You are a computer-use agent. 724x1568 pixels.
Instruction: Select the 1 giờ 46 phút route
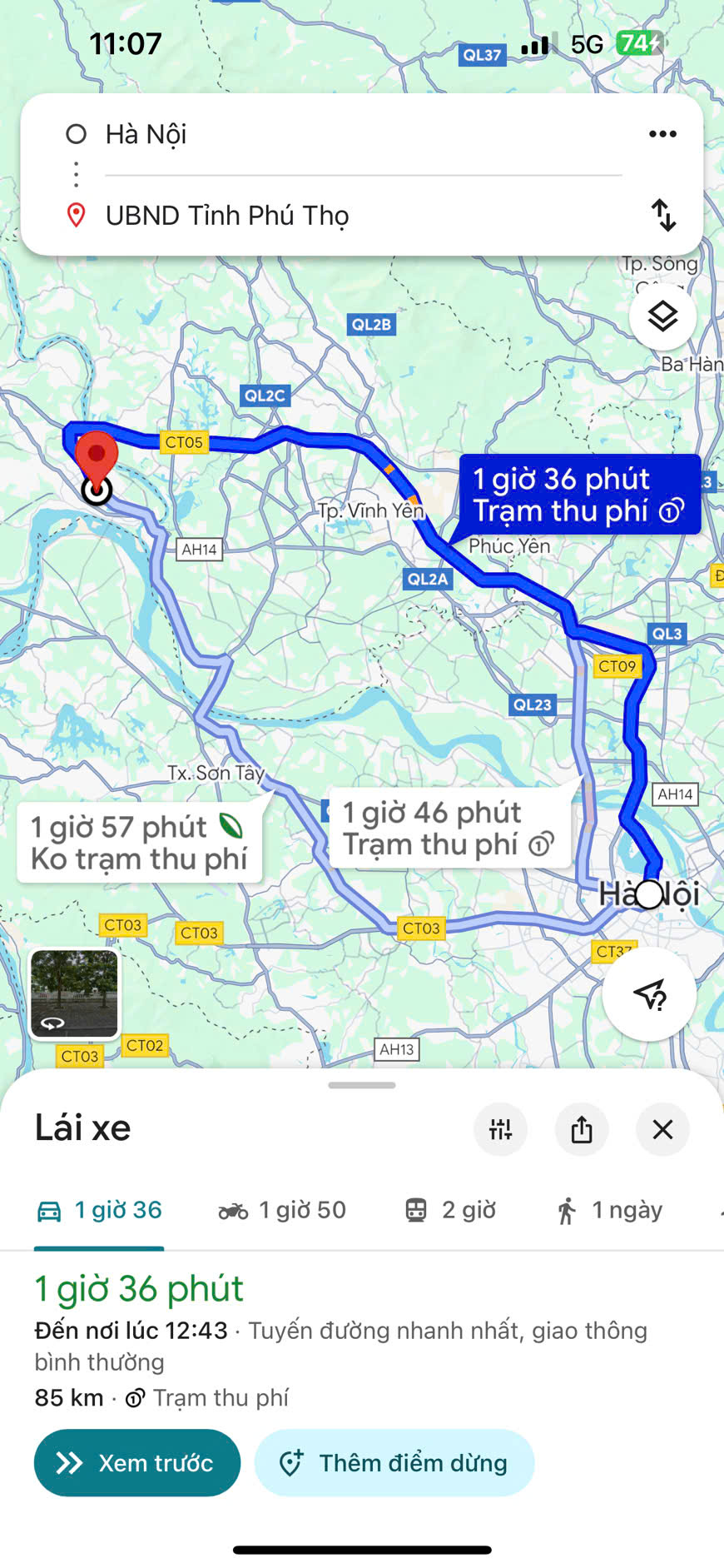click(x=449, y=828)
